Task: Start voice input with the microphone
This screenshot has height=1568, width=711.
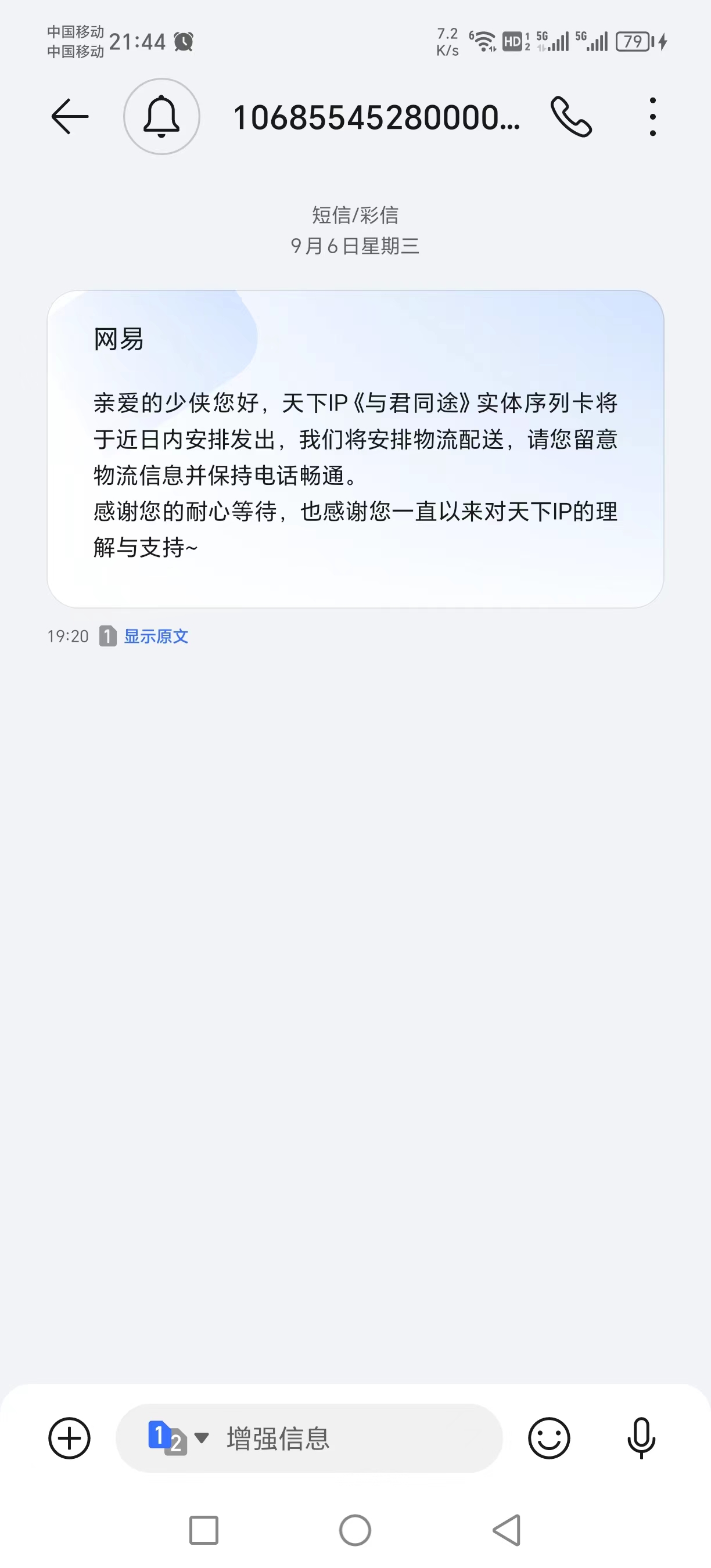Action: (641, 1438)
